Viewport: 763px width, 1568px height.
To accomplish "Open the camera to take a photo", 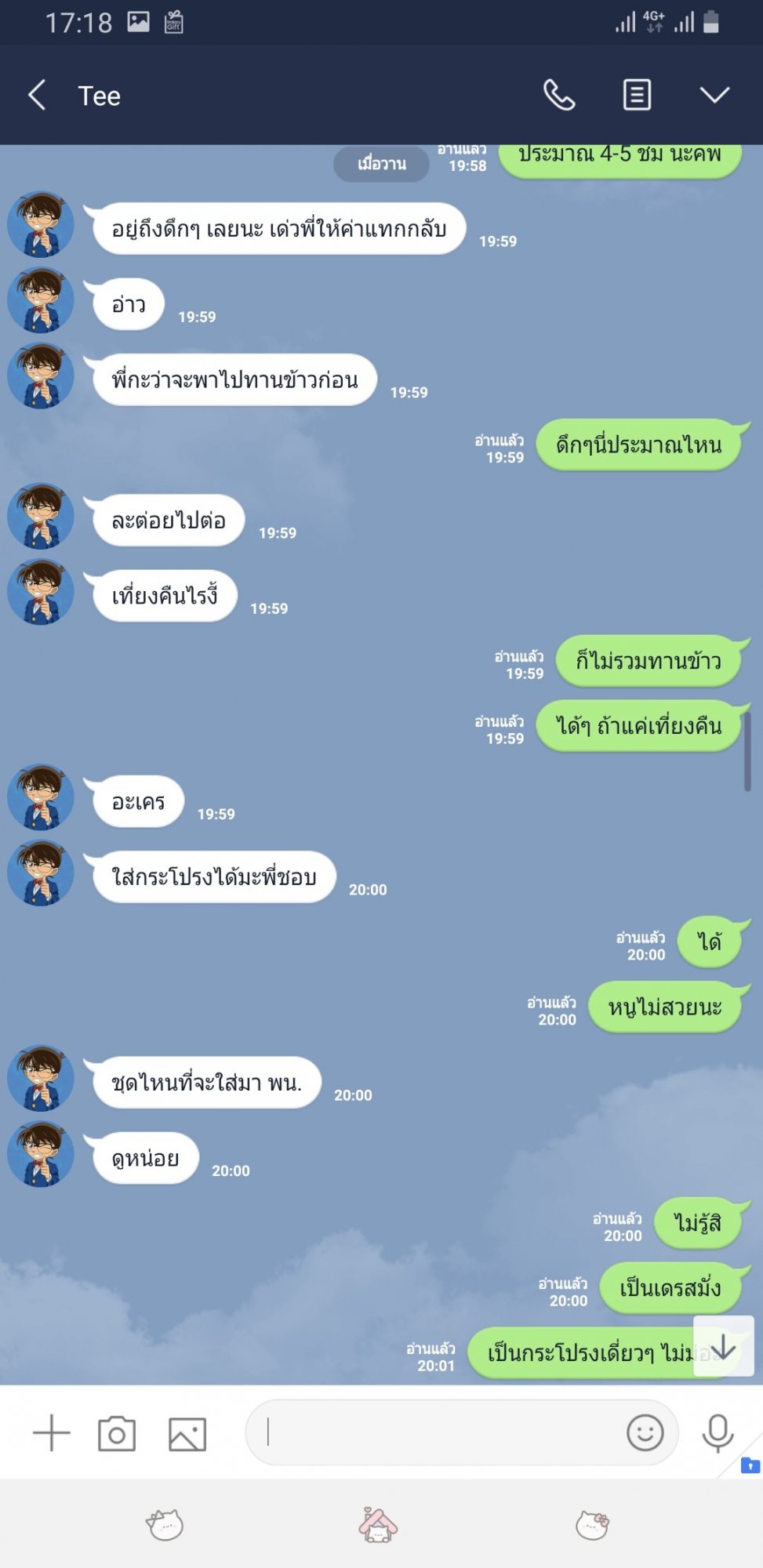I will (117, 1434).
